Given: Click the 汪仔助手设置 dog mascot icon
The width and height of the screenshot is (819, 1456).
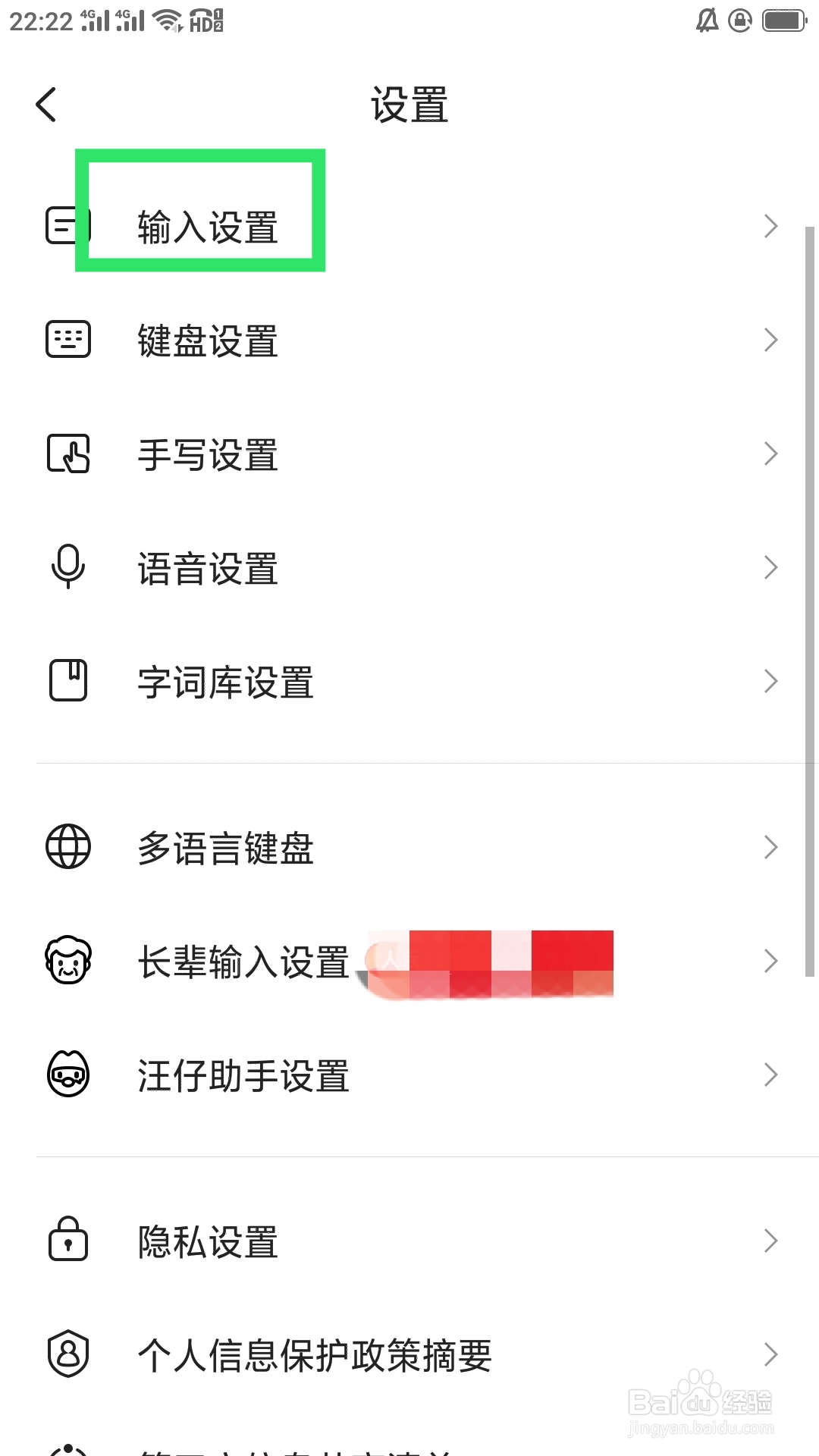Looking at the screenshot, I should (x=67, y=1075).
